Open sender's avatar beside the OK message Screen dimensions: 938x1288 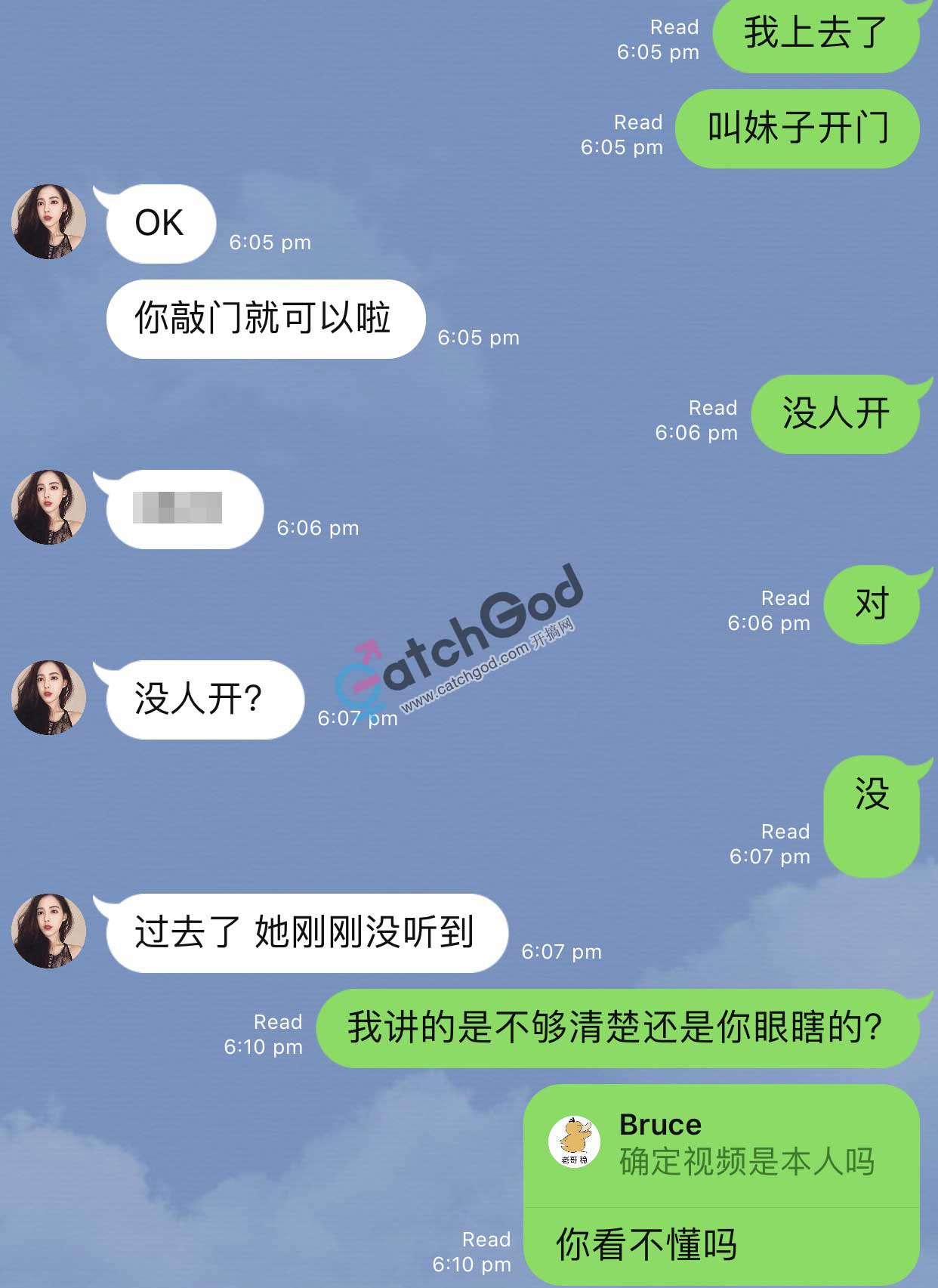point(48,221)
